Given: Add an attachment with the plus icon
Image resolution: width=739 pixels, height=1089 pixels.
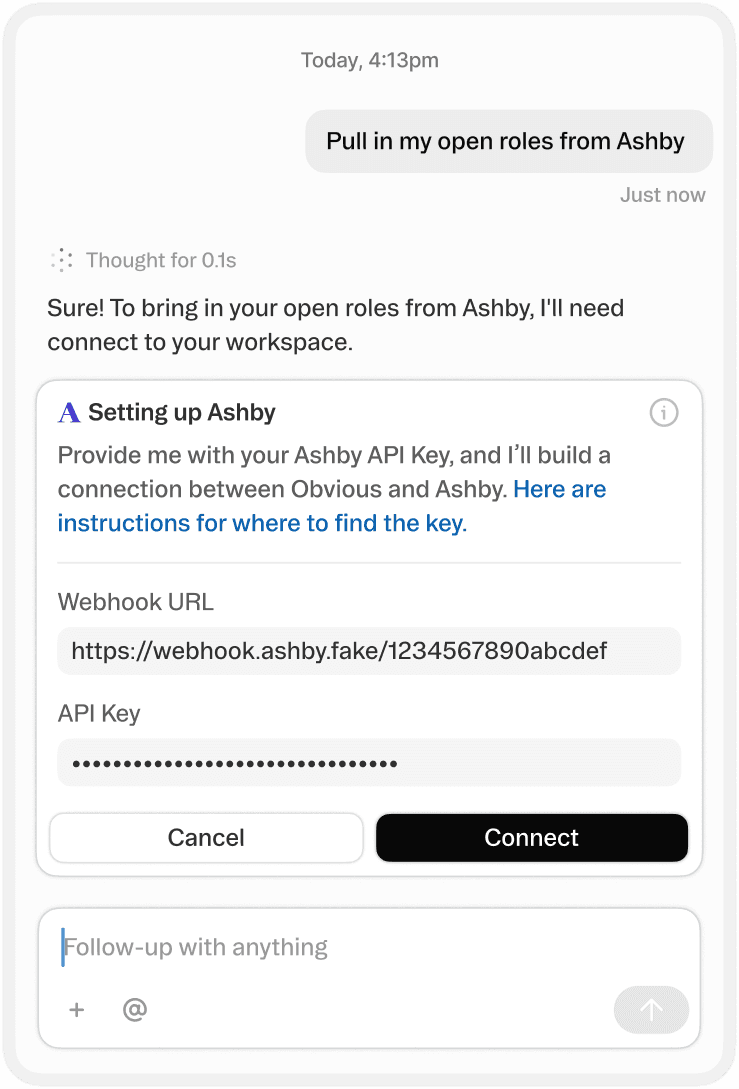Looking at the screenshot, I should (x=77, y=1010).
